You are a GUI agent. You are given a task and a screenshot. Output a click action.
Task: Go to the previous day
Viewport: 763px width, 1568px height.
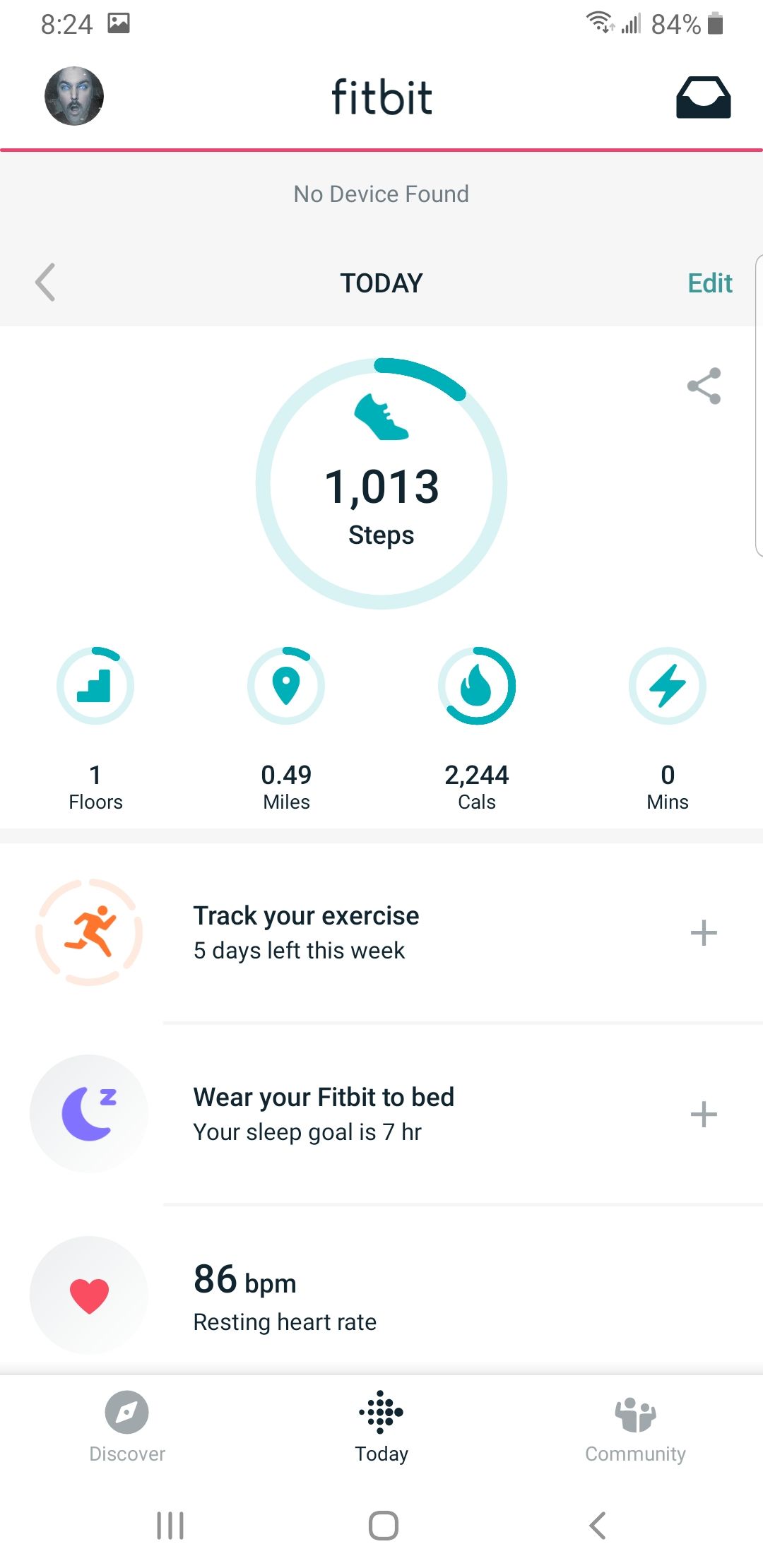click(45, 283)
